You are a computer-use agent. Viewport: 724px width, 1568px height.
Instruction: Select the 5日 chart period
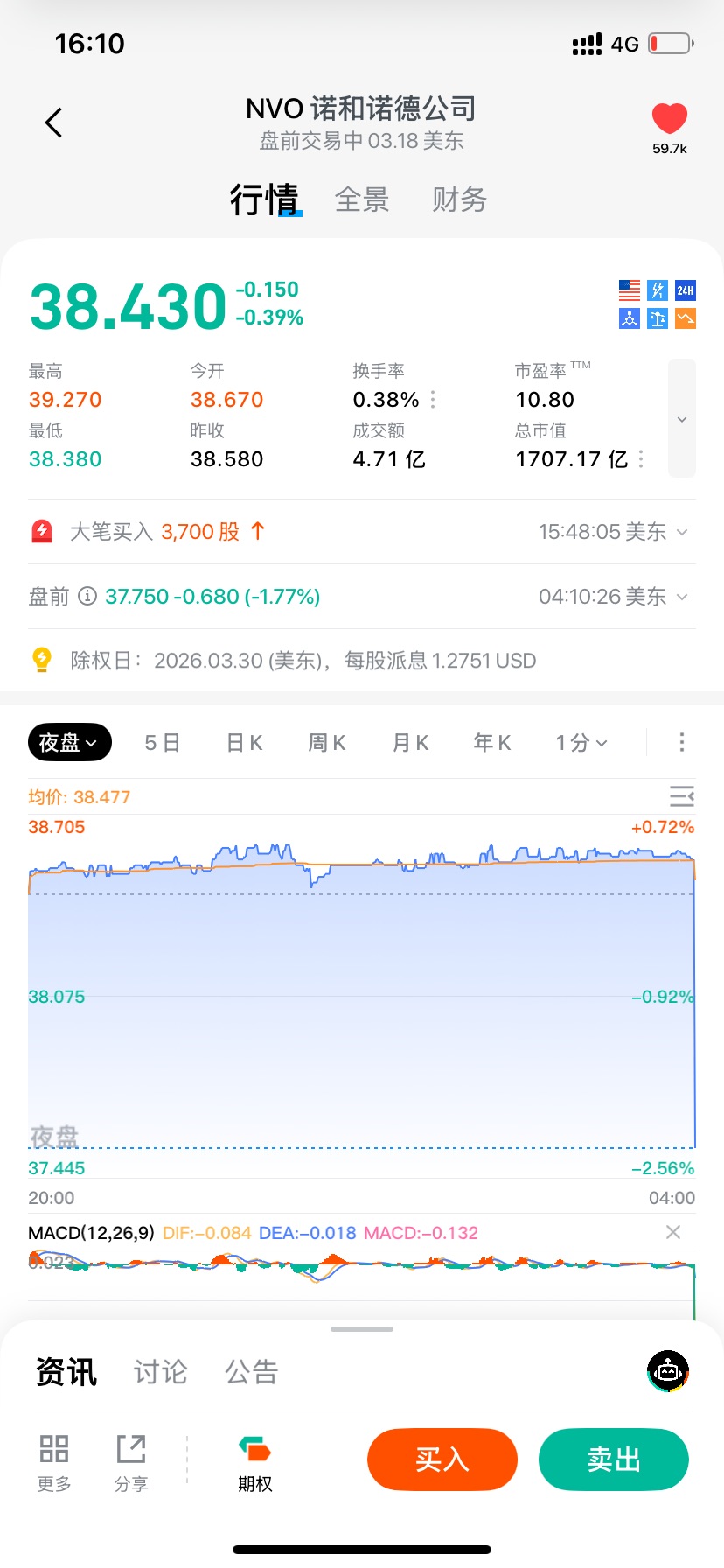click(162, 743)
